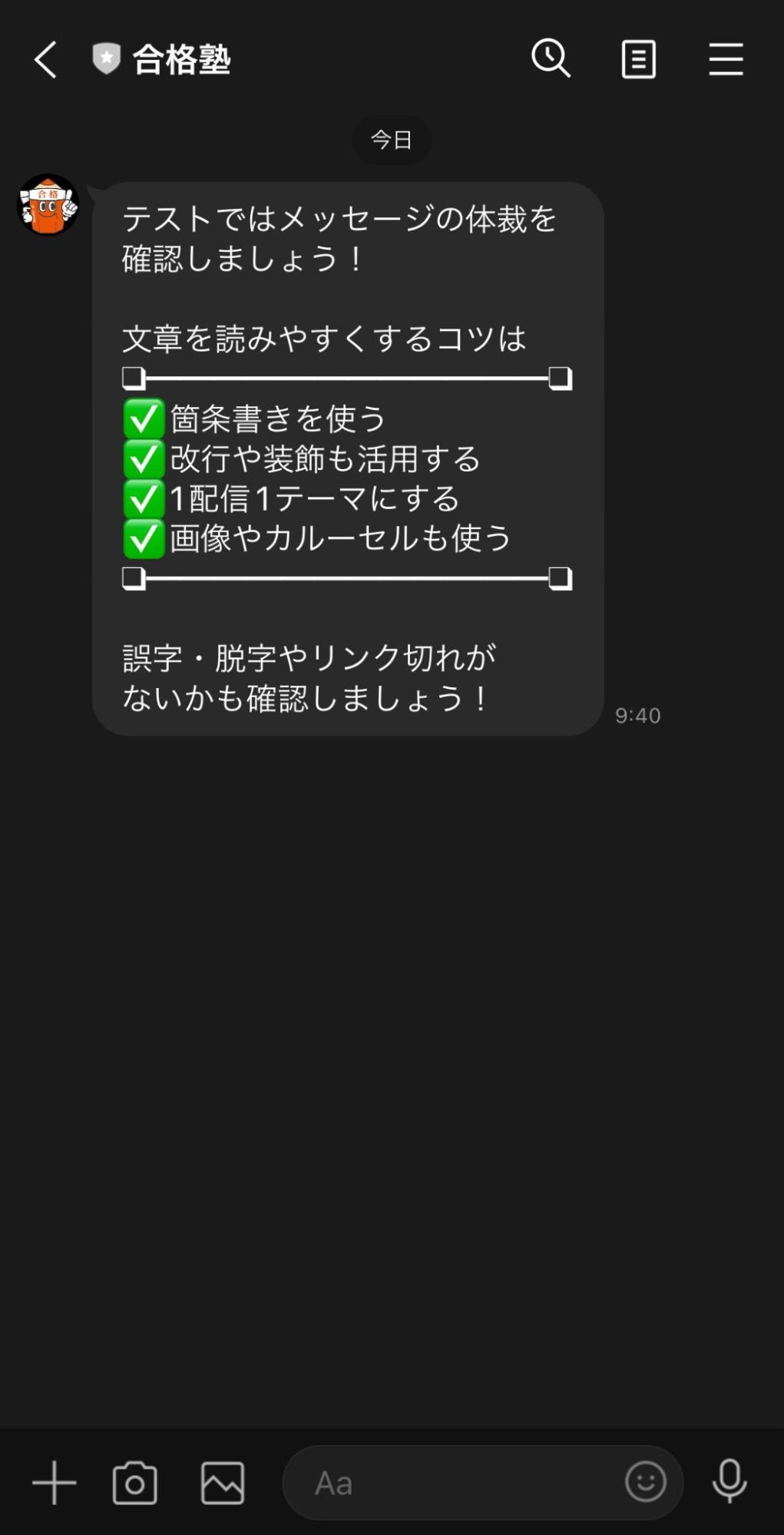Tap the back chevron at top left
The image size is (784, 1535).
click(x=45, y=59)
